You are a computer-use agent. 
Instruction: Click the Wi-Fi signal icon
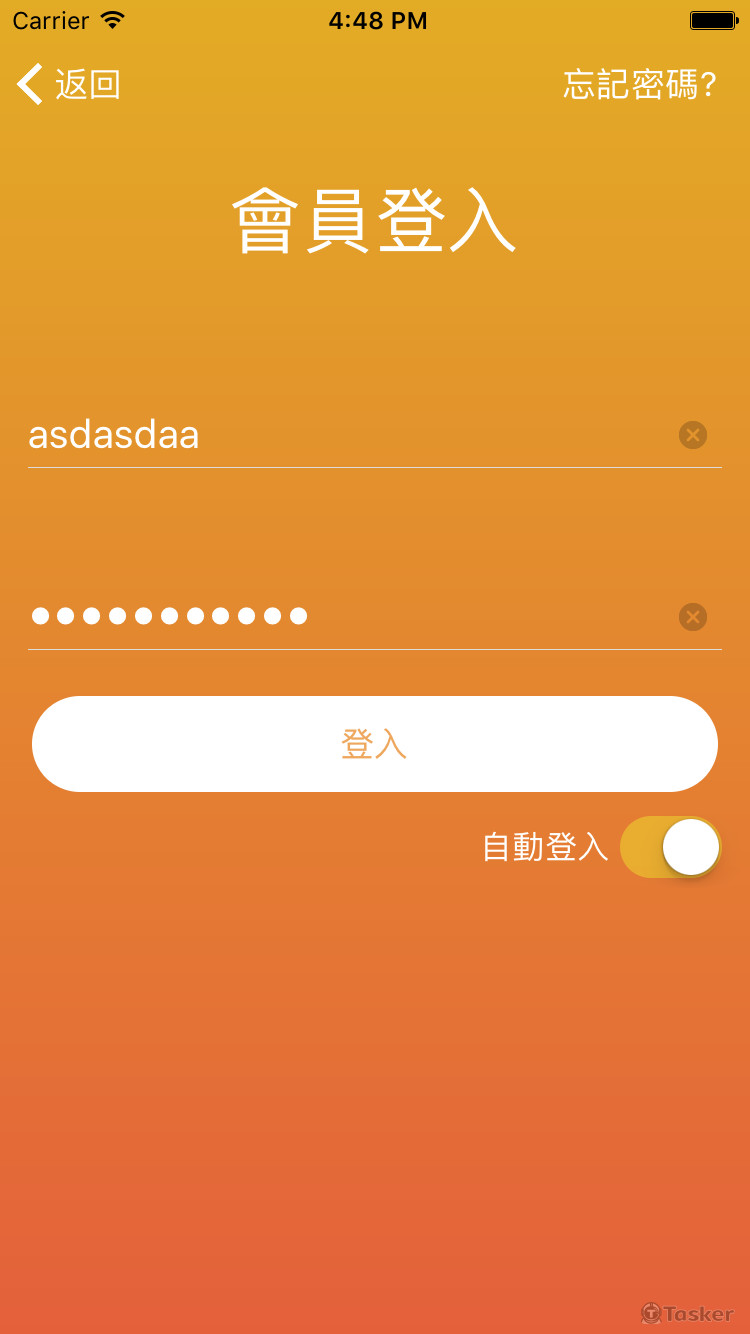point(113,17)
